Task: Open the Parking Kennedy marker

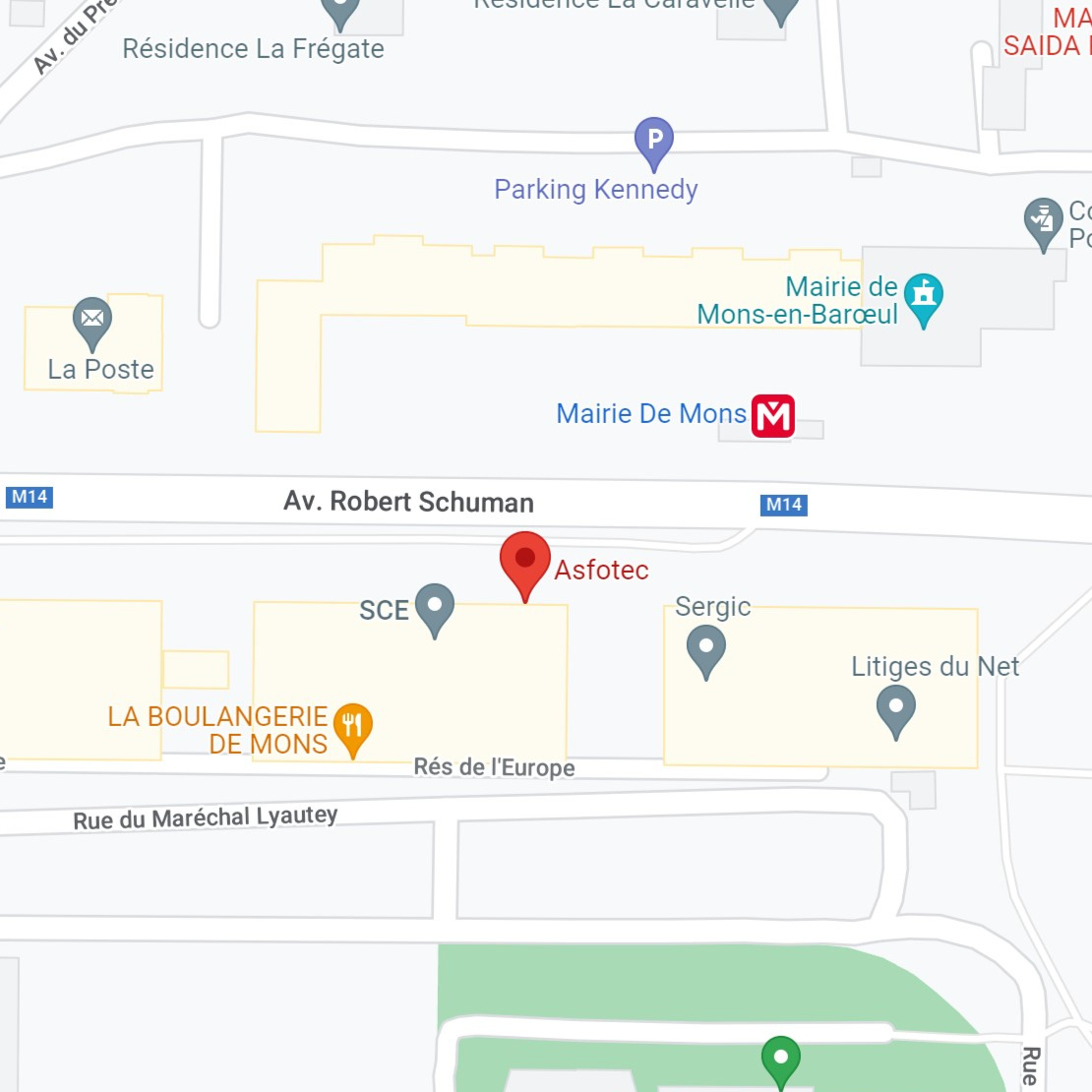Action: click(654, 140)
